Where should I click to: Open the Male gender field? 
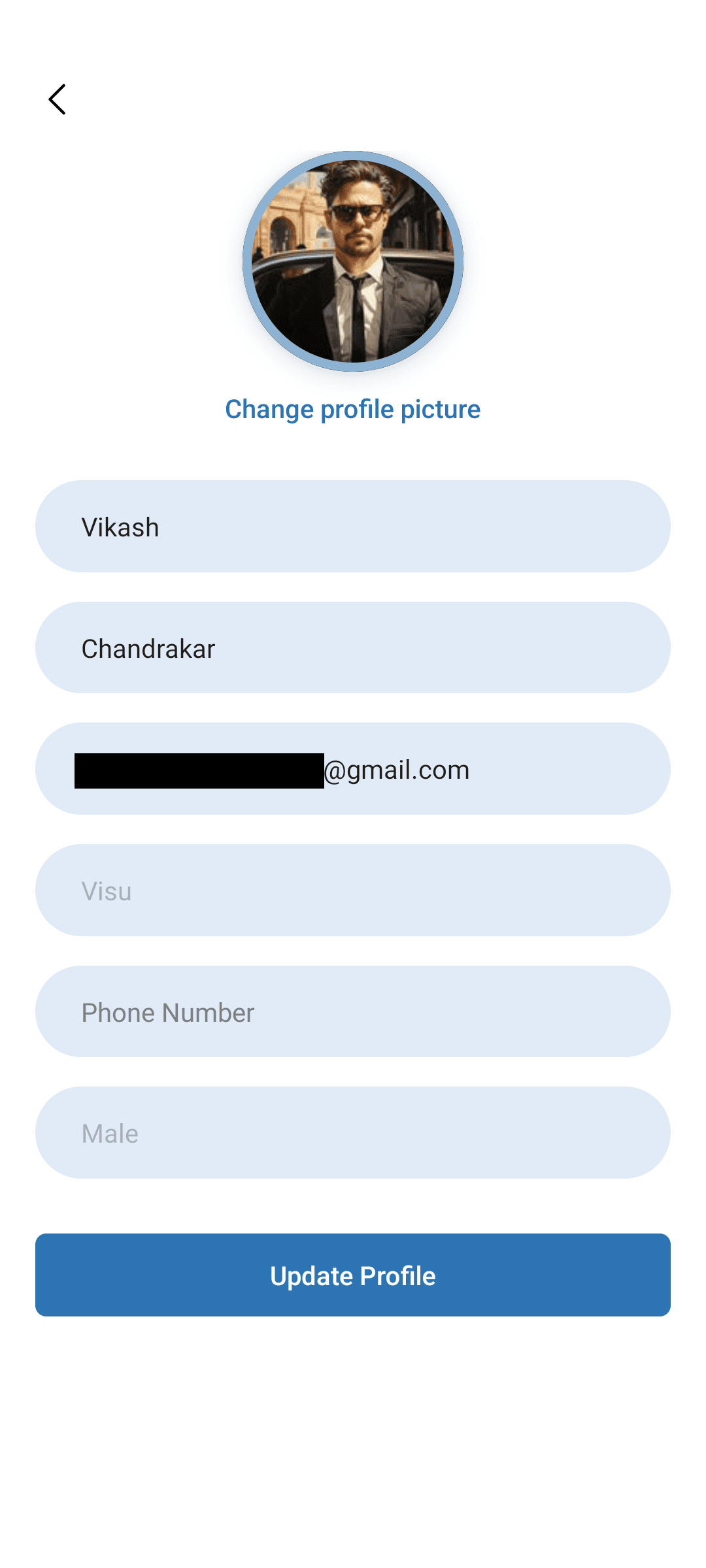pyautogui.click(x=353, y=1133)
